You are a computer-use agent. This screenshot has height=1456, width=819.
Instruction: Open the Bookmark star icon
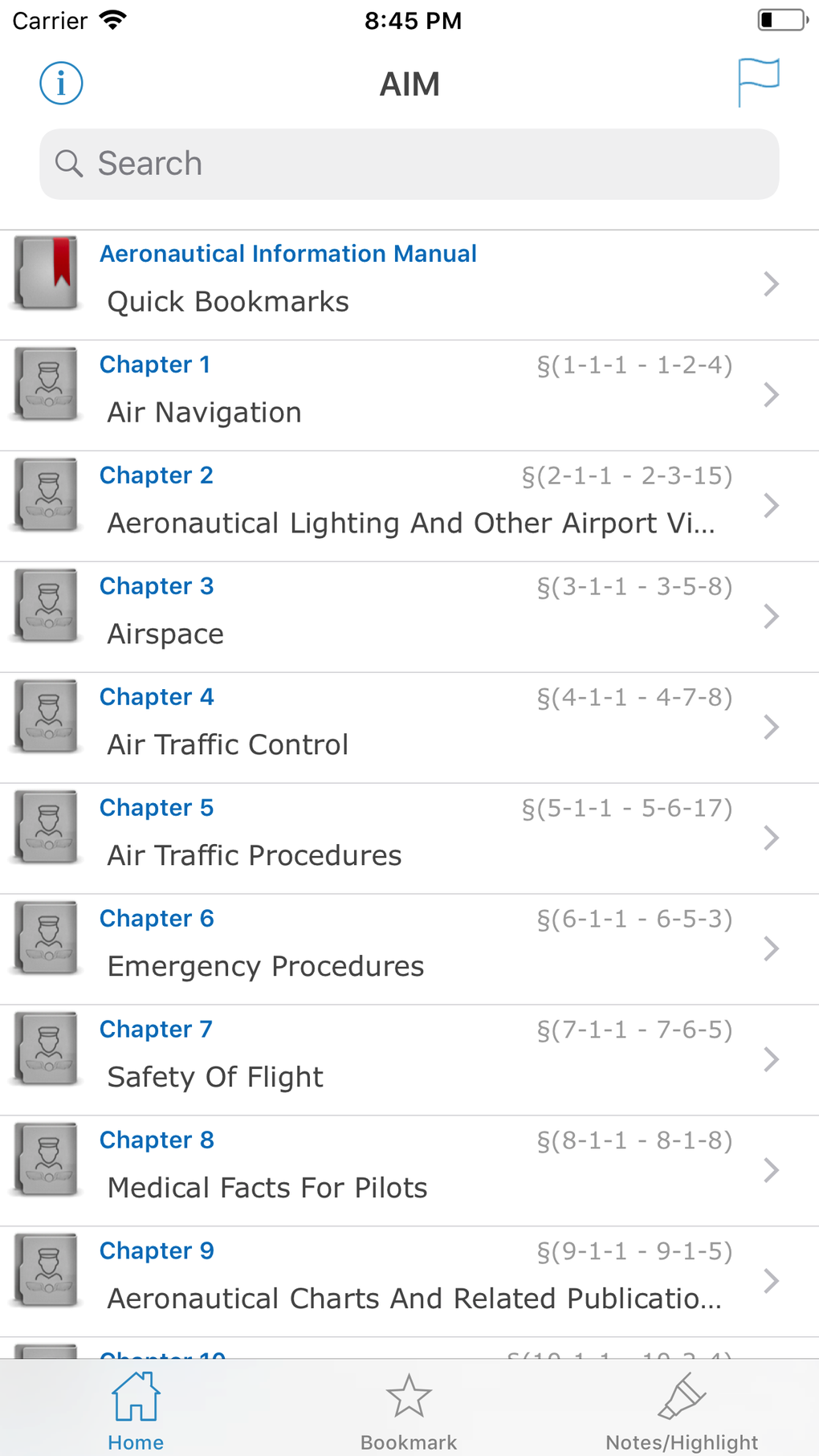point(409,1393)
